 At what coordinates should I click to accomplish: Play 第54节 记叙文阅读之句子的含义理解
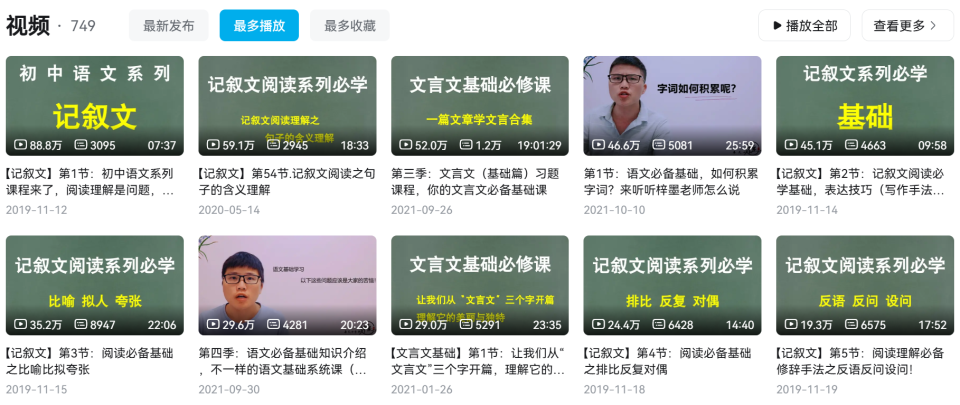coord(287,105)
